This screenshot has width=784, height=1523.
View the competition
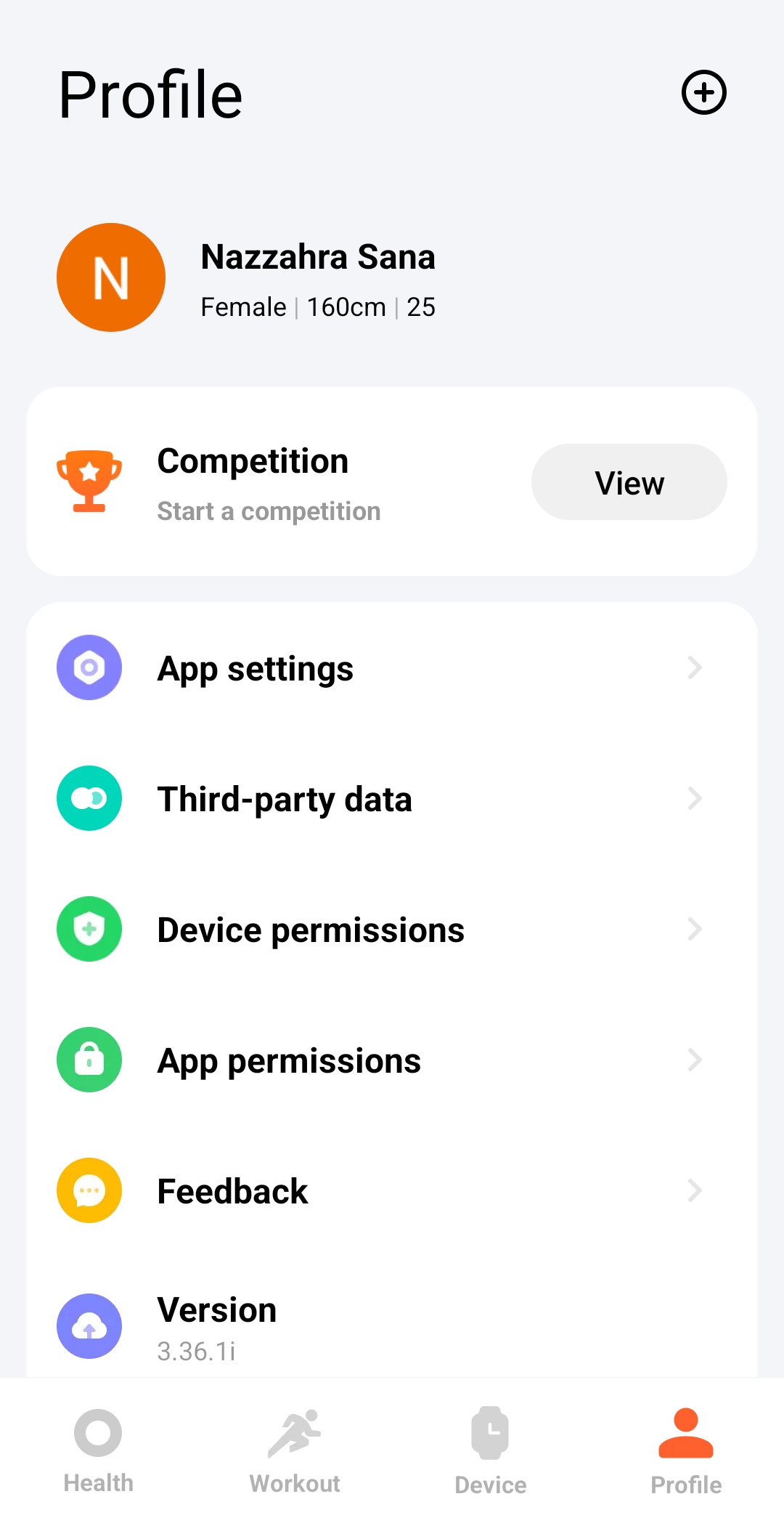pos(629,482)
